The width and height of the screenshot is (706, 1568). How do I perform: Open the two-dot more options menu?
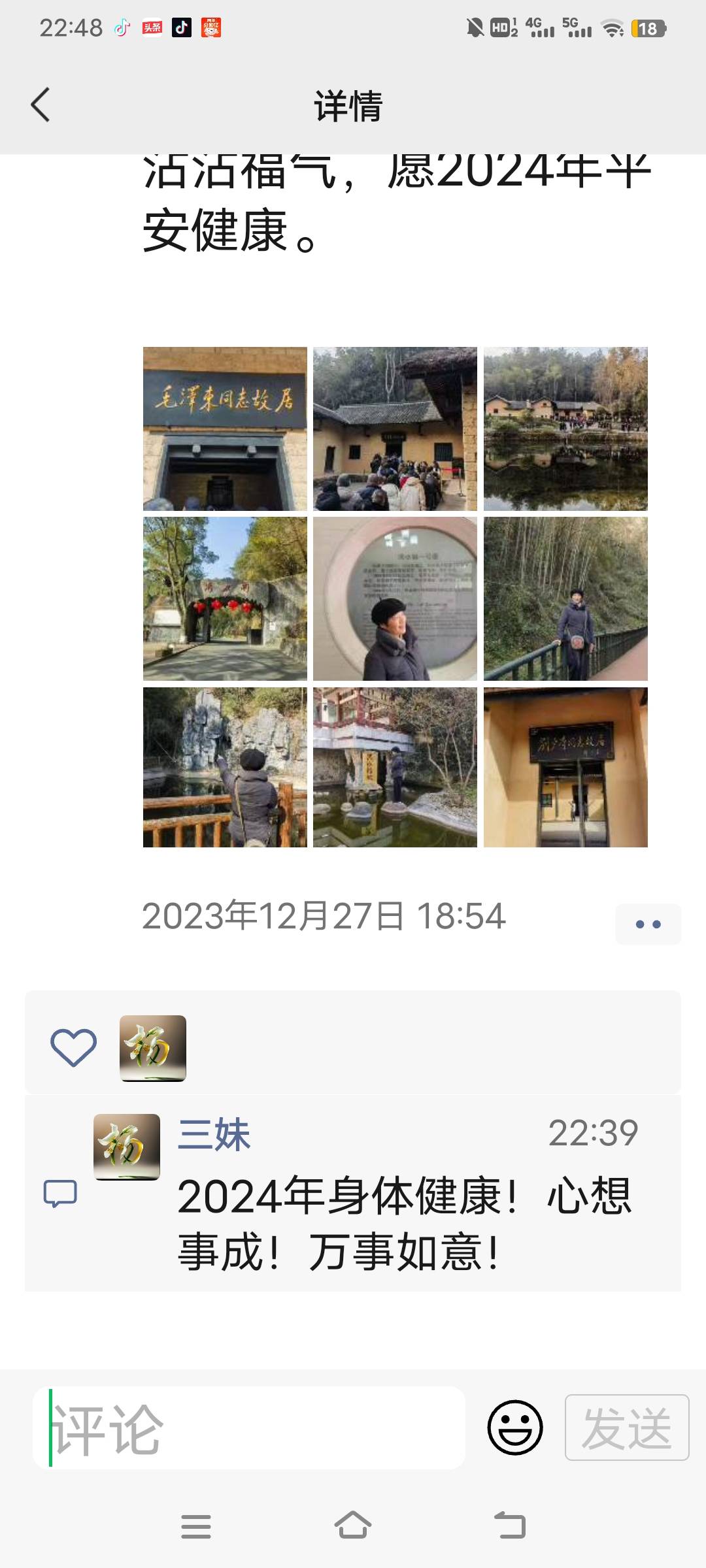[x=648, y=923]
